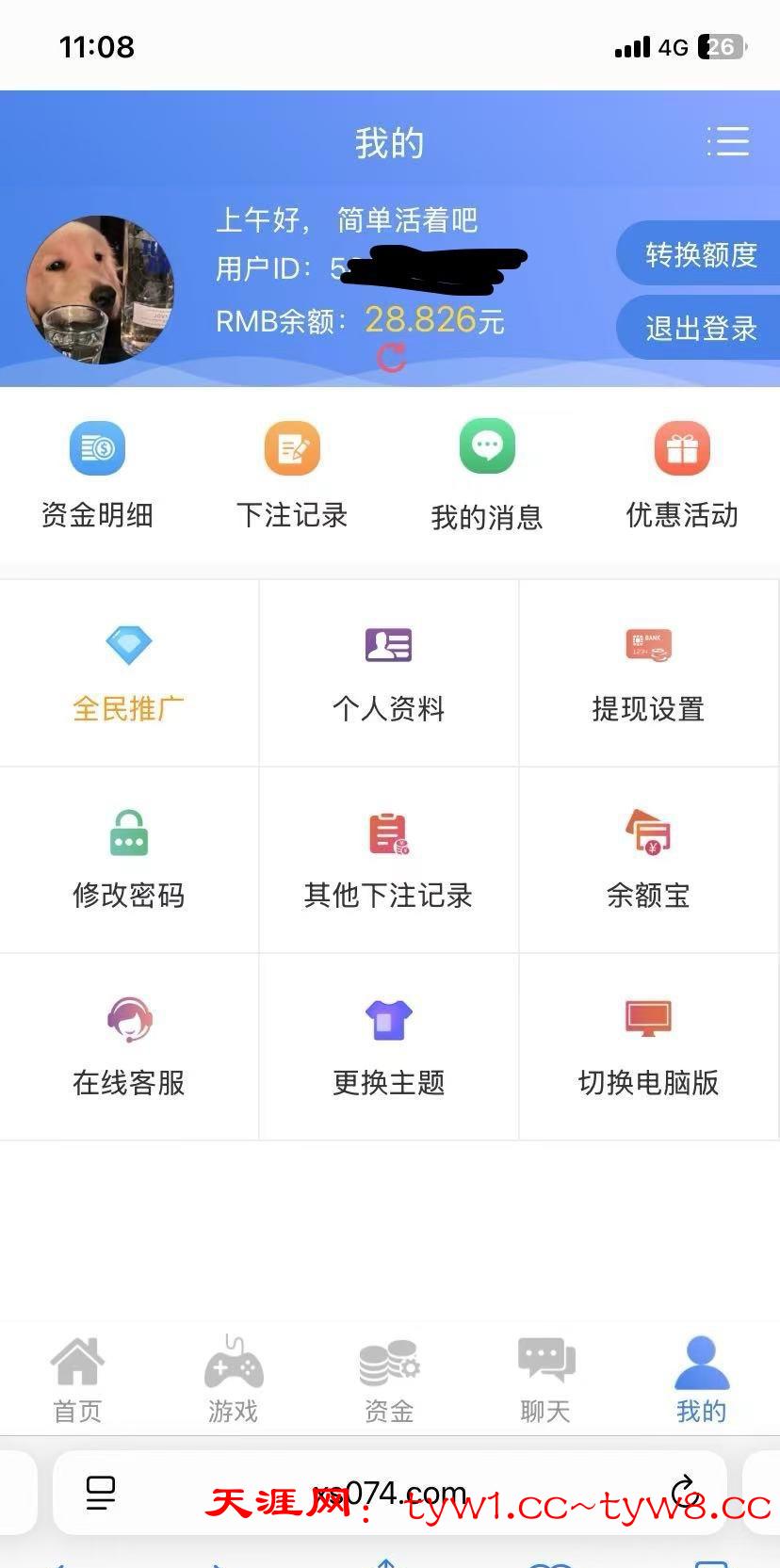The height and width of the screenshot is (1568, 780).
Task: Open 个人资料 profile info
Action: (x=388, y=673)
